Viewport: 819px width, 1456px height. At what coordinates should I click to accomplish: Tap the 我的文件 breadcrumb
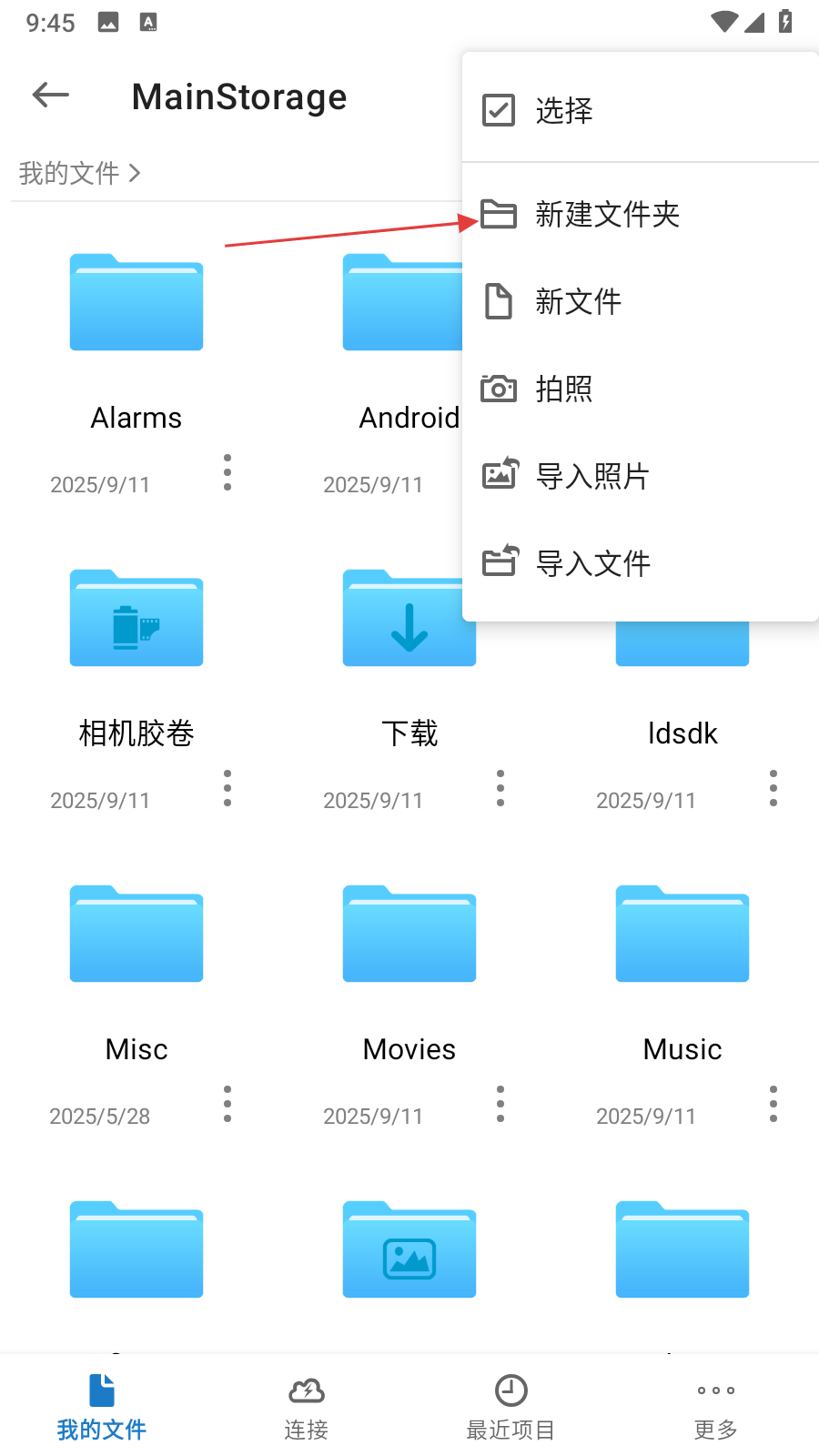(x=70, y=173)
